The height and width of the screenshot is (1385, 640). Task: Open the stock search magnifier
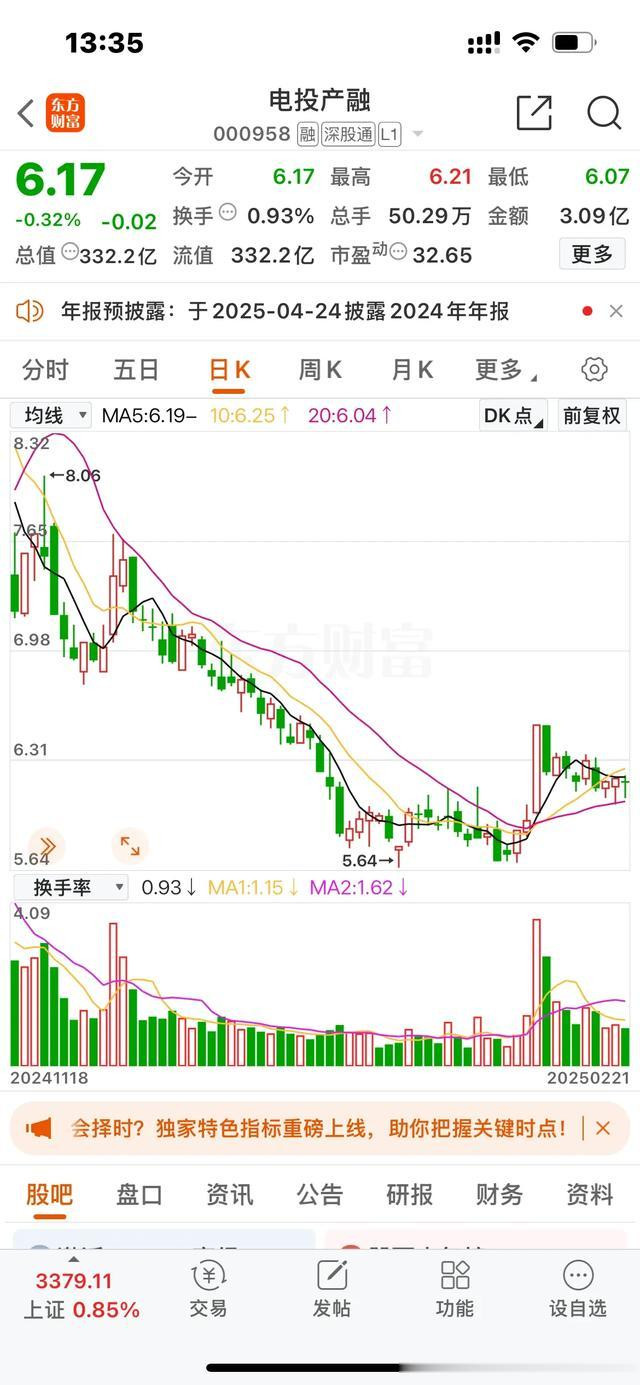tap(604, 113)
